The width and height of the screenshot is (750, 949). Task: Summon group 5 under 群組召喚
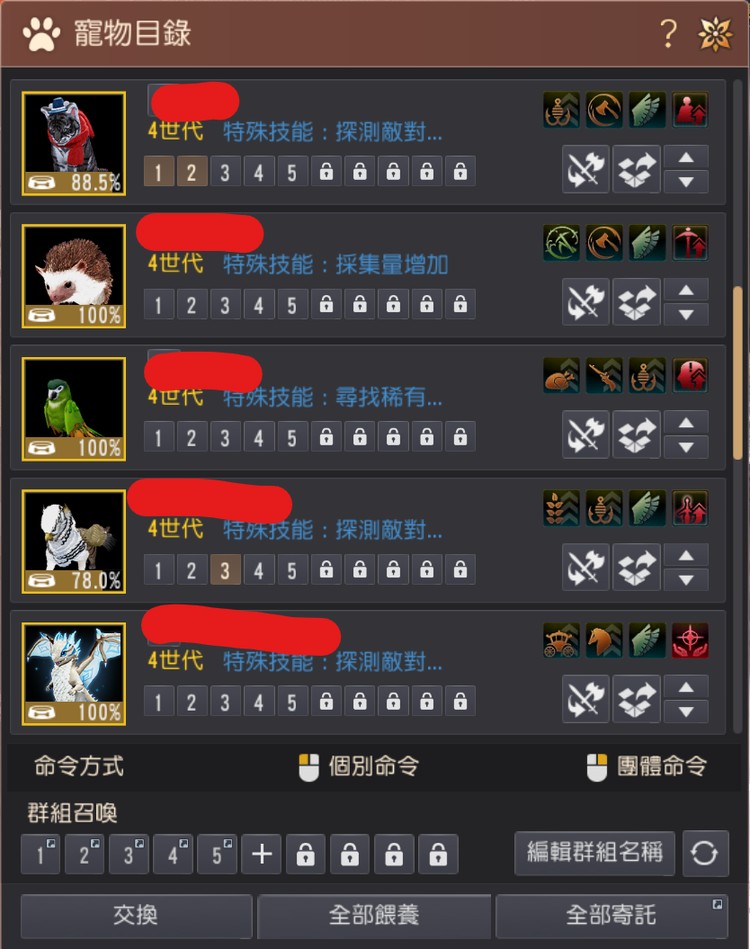point(217,855)
